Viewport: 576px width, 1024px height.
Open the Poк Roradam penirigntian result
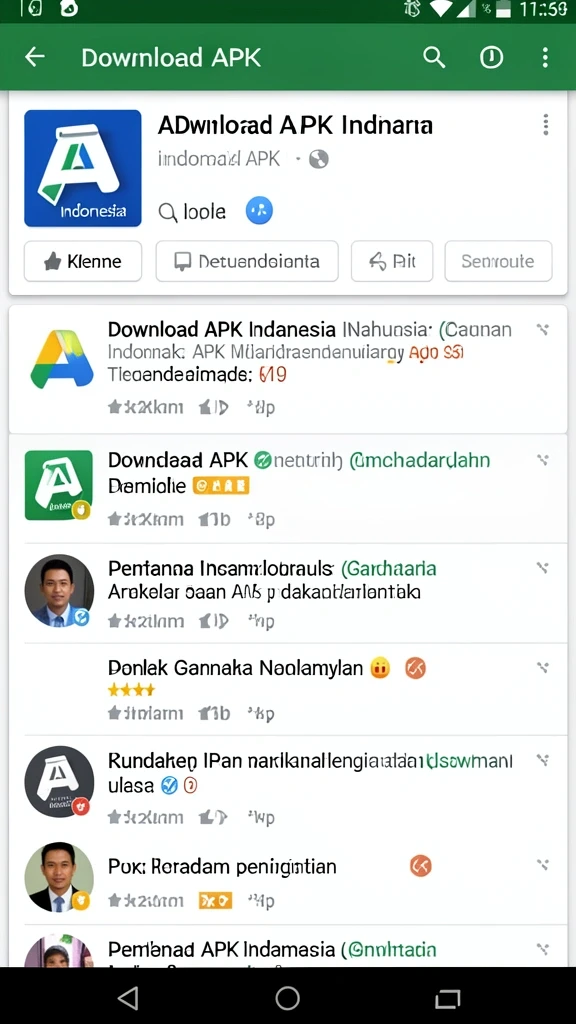(x=288, y=878)
